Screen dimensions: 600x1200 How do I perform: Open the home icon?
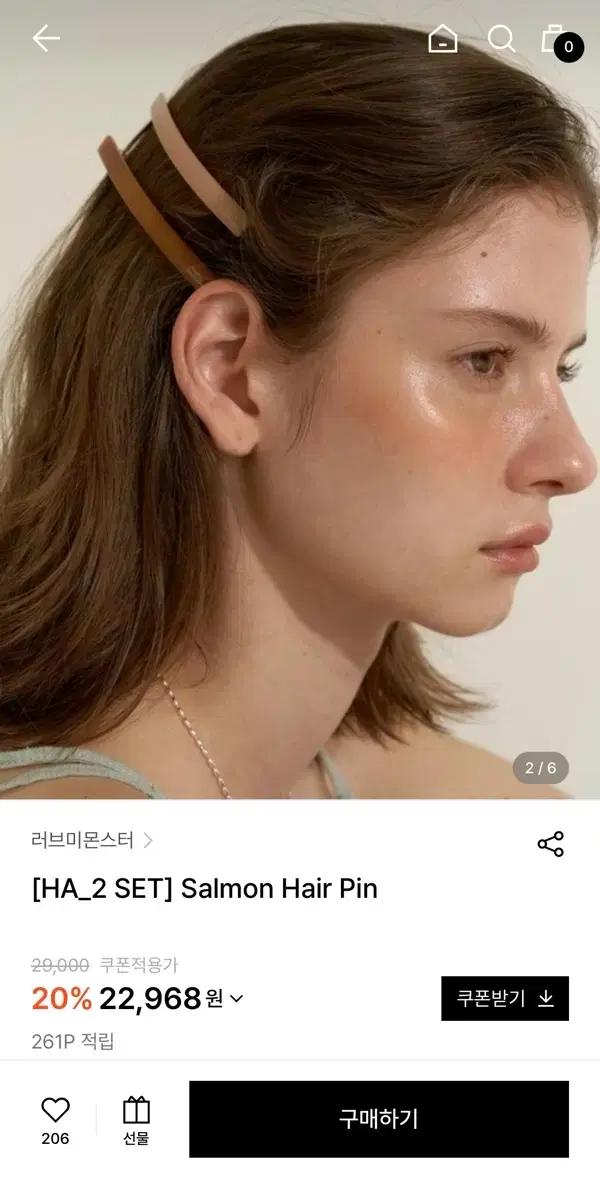443,39
